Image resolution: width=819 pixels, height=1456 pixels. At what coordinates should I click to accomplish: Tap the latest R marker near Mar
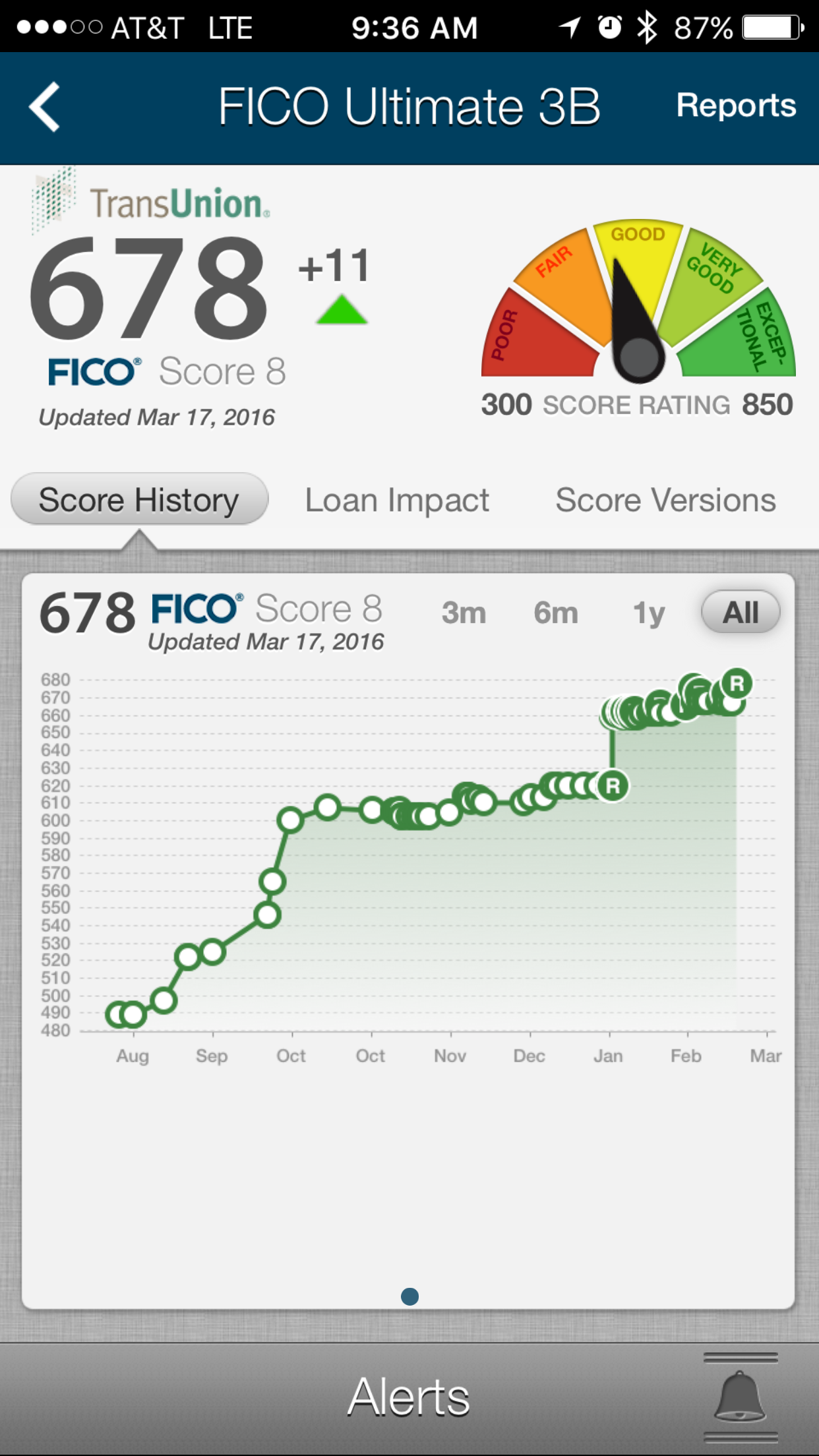pos(737,684)
